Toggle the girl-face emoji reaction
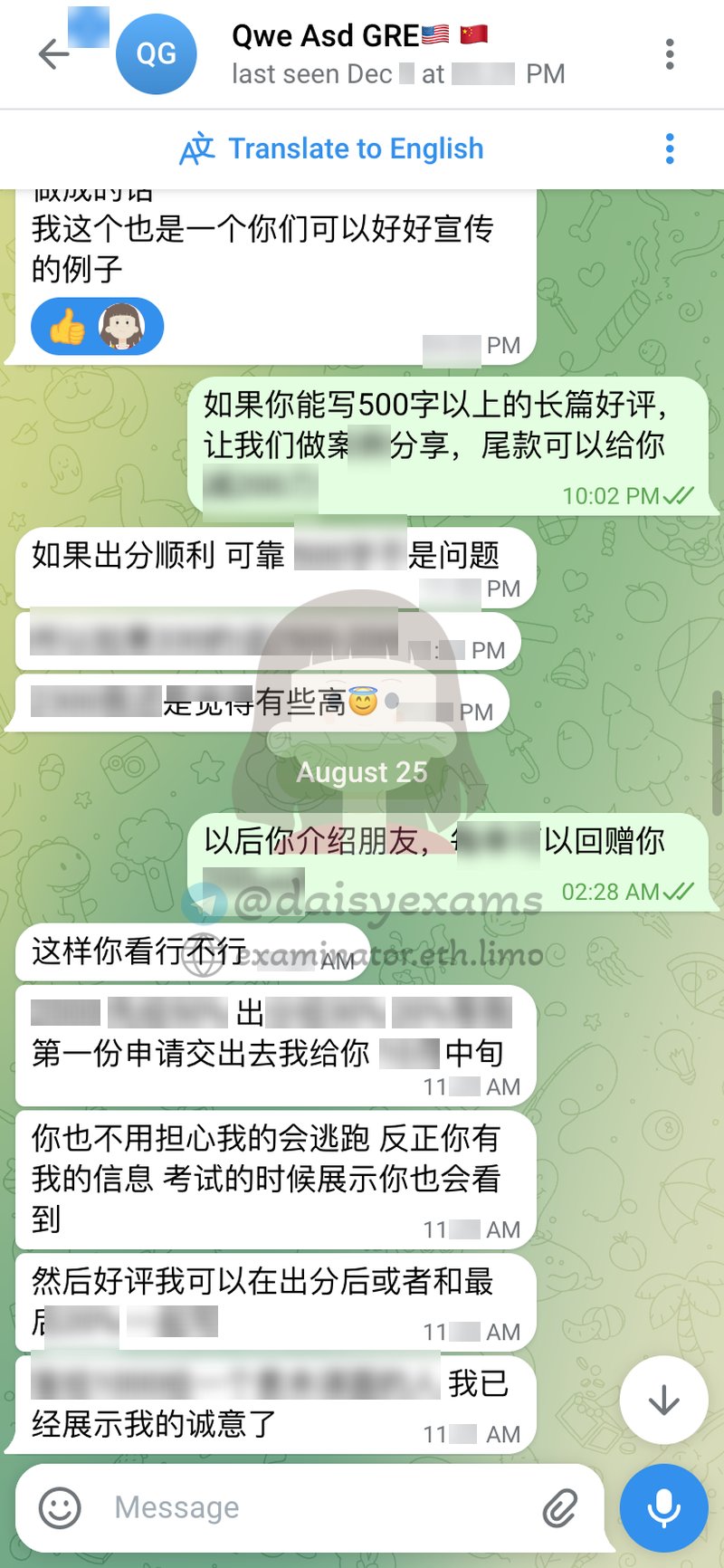Image resolution: width=724 pixels, height=1568 pixels. pos(122,326)
